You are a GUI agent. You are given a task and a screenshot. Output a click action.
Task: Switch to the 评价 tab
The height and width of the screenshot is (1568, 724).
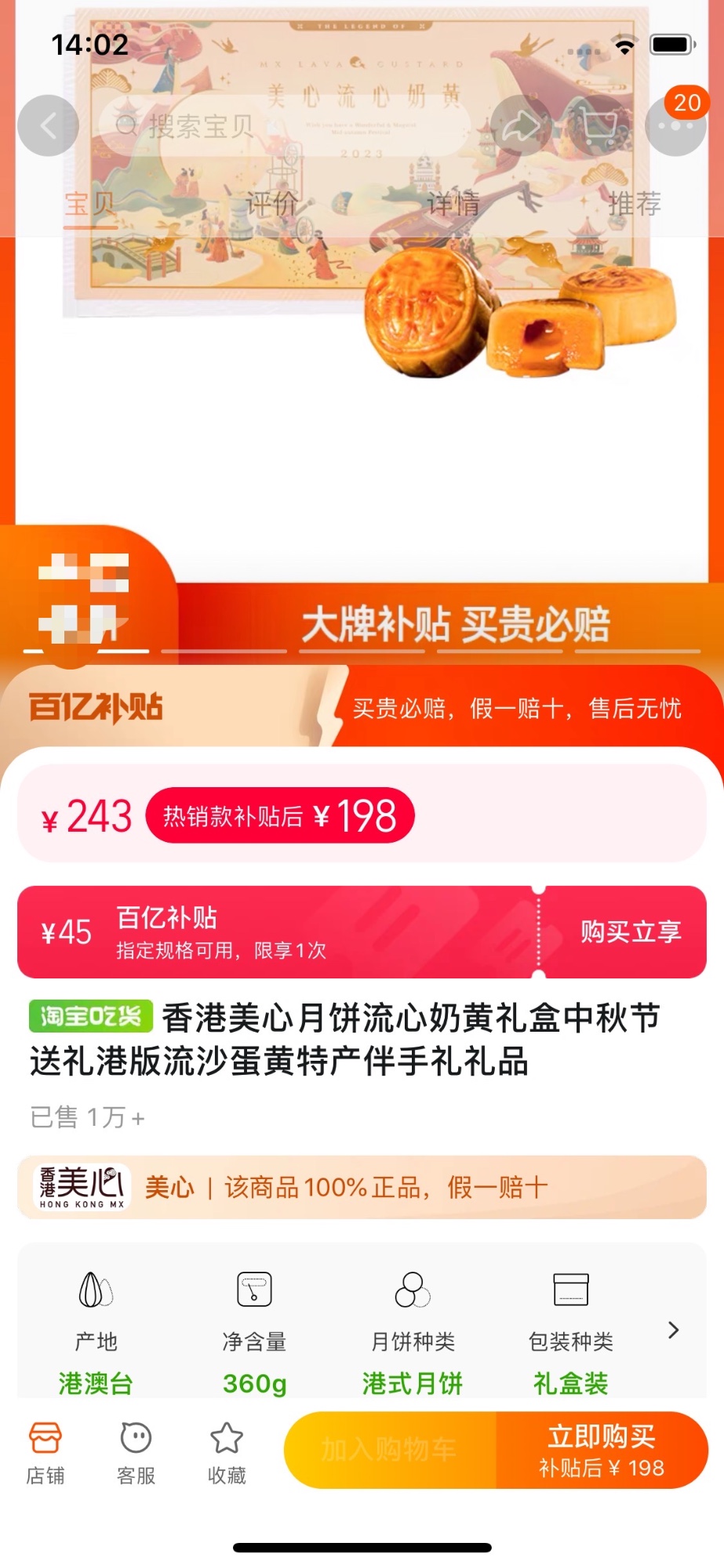(271, 205)
